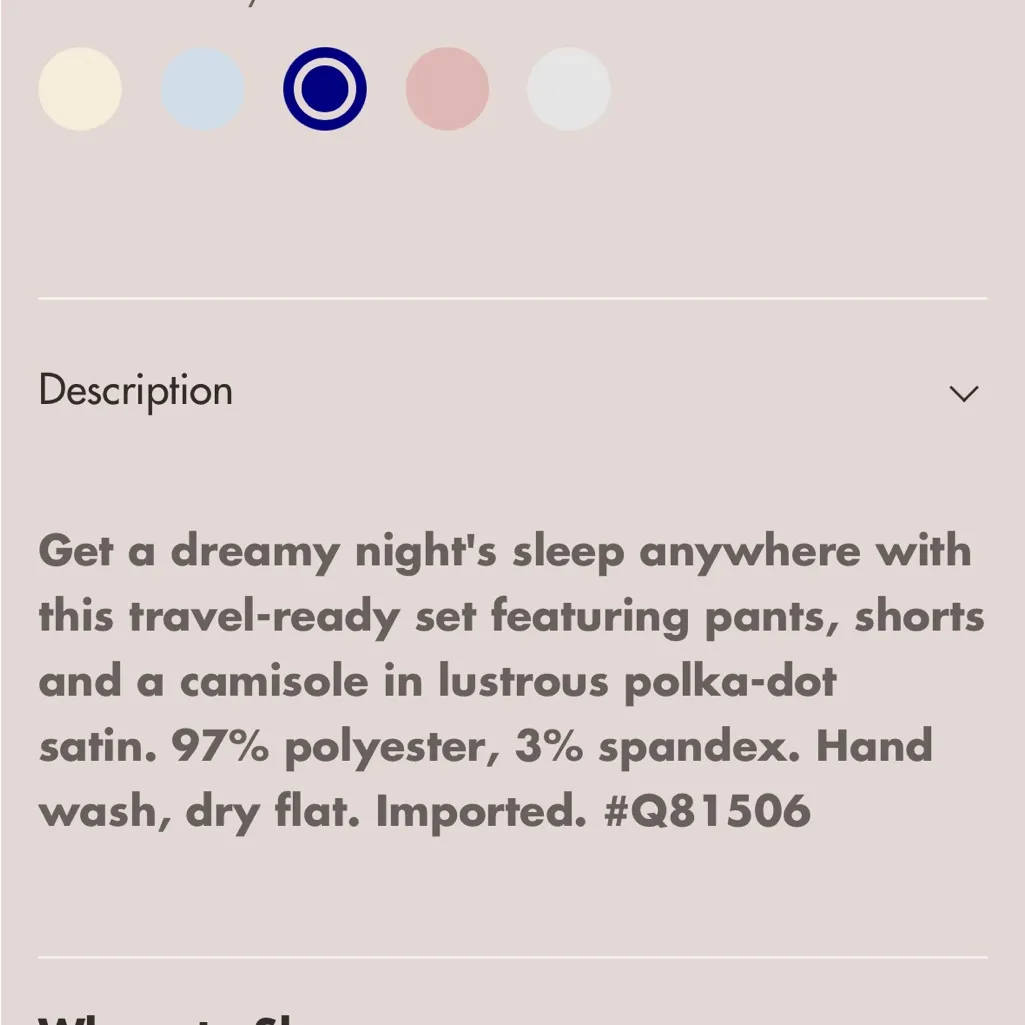
Task: Select the cream color swatch
Action: pyautogui.click(x=80, y=89)
